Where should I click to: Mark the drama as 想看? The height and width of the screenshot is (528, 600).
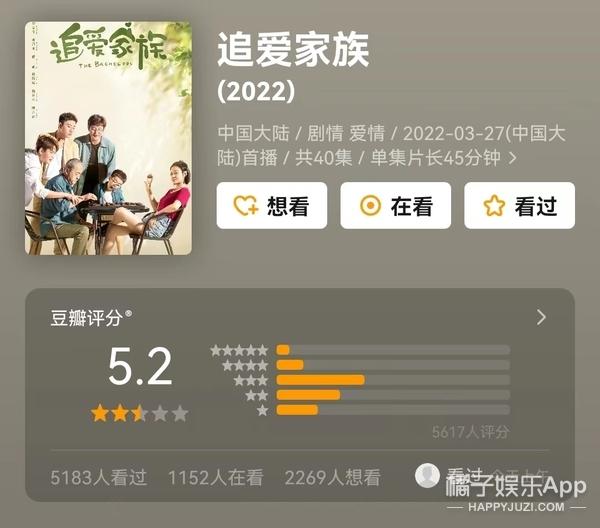pyautogui.click(x=272, y=206)
